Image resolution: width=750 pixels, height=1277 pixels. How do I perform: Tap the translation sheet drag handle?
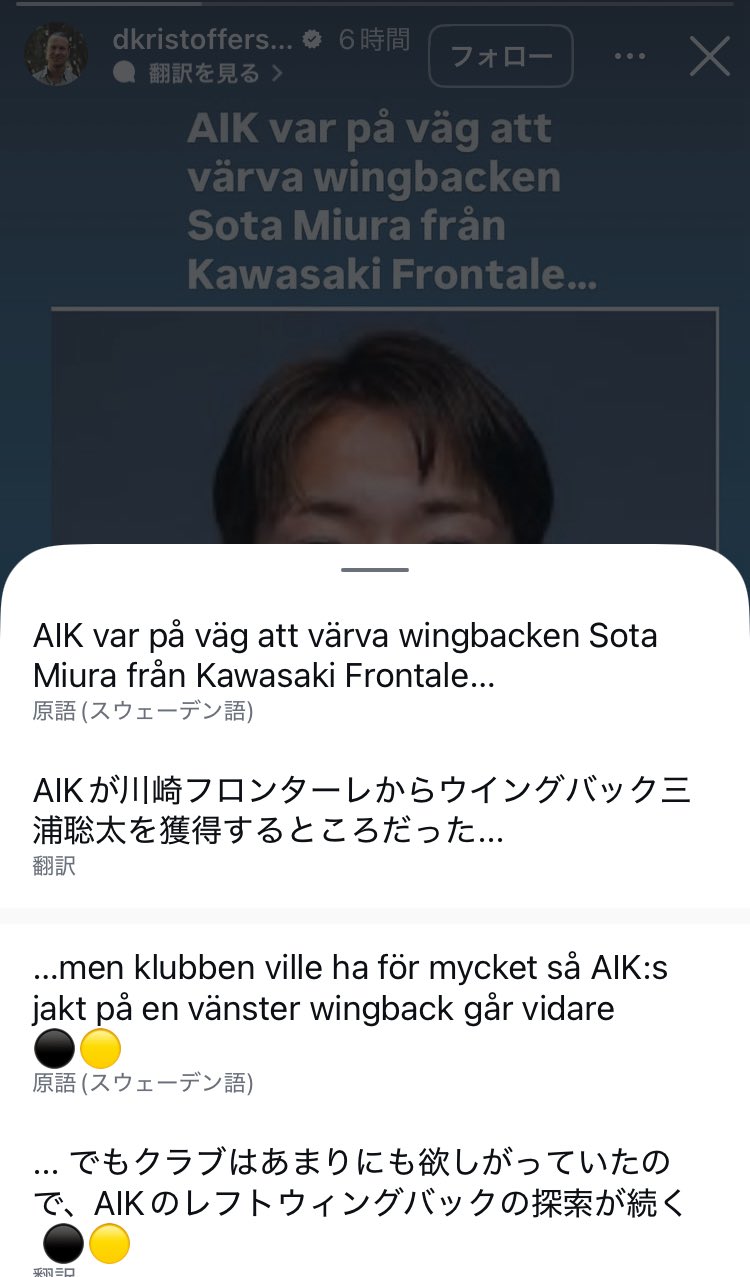pyautogui.click(x=375, y=570)
